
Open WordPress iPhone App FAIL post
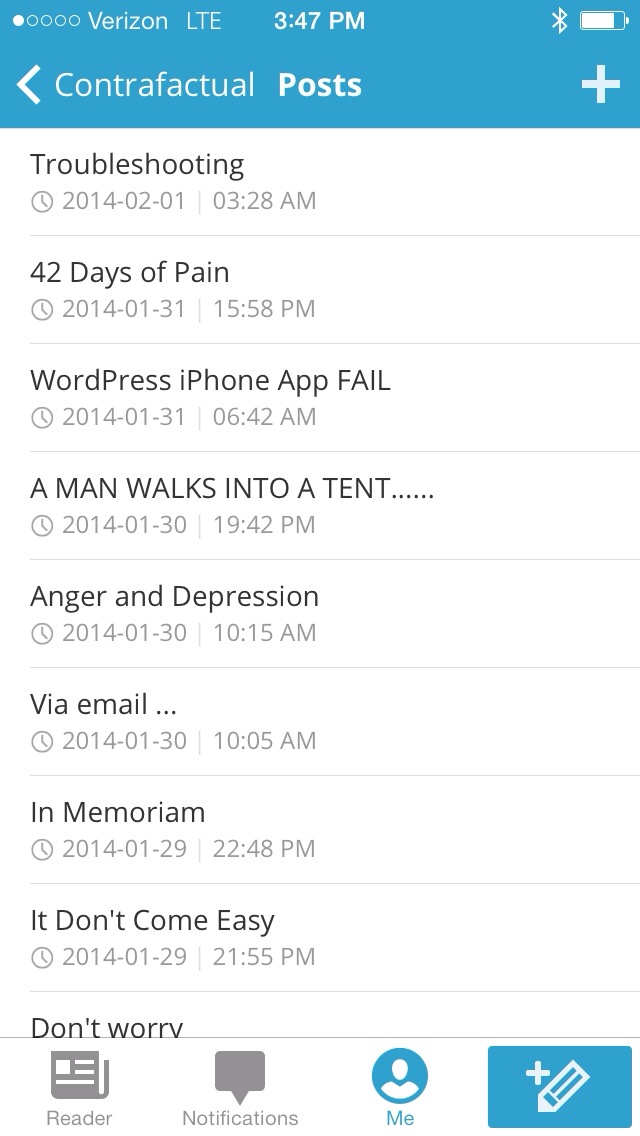pyautogui.click(x=210, y=397)
